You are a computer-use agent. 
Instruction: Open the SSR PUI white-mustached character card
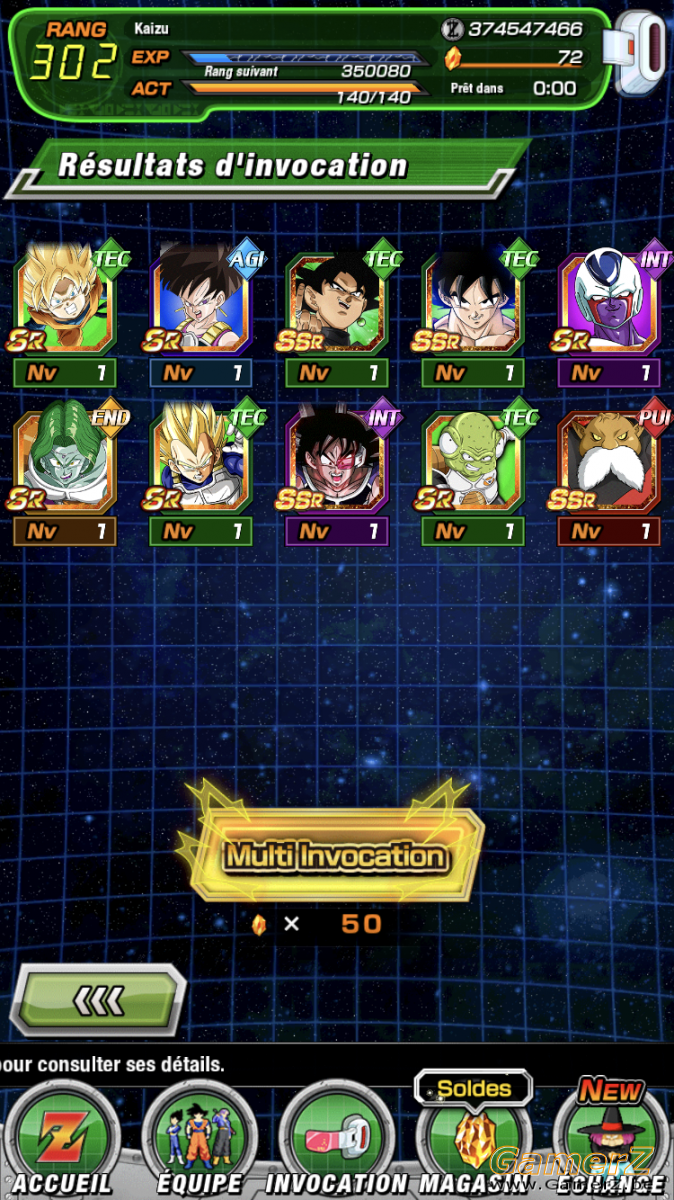609,460
